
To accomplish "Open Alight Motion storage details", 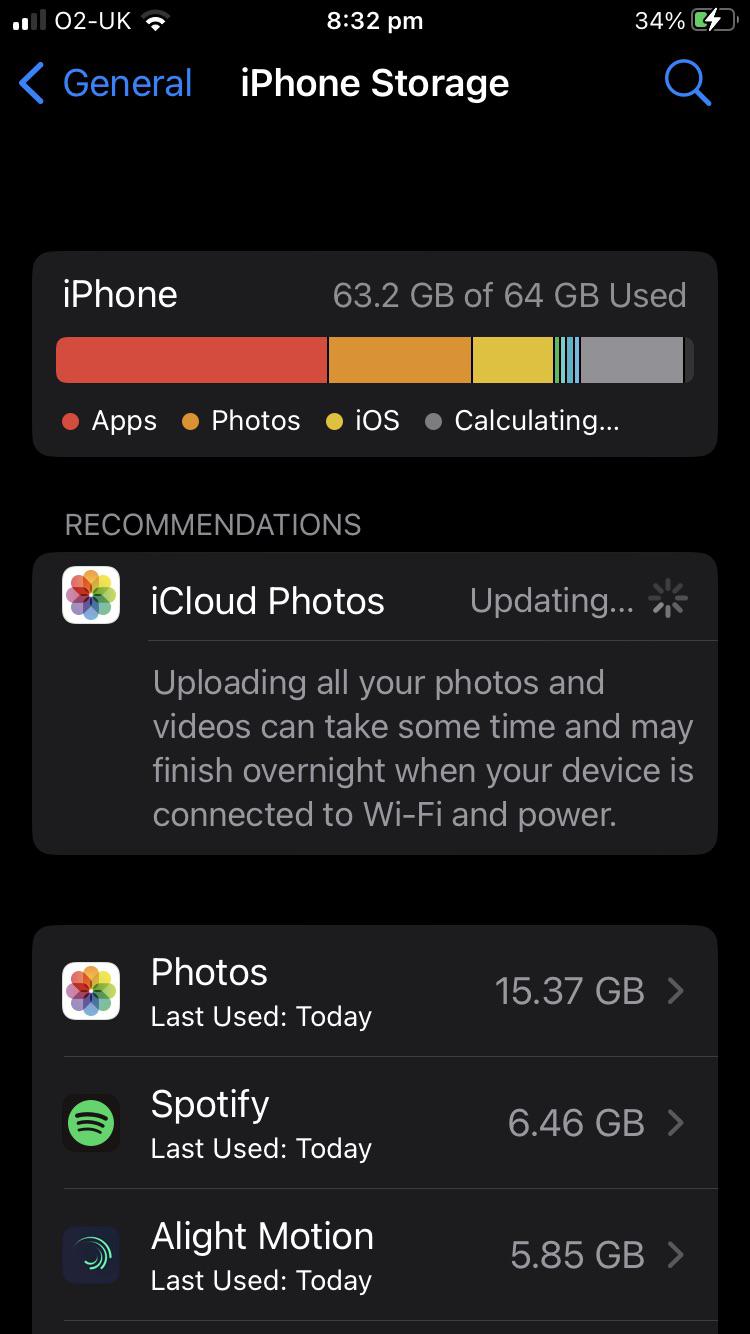I will tap(375, 1255).
